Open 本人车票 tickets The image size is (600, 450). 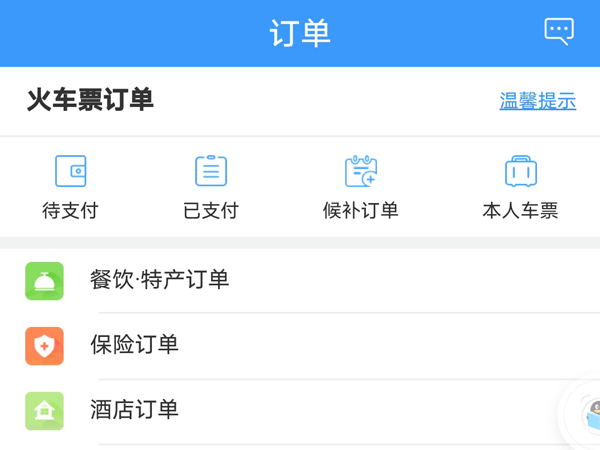(520, 186)
